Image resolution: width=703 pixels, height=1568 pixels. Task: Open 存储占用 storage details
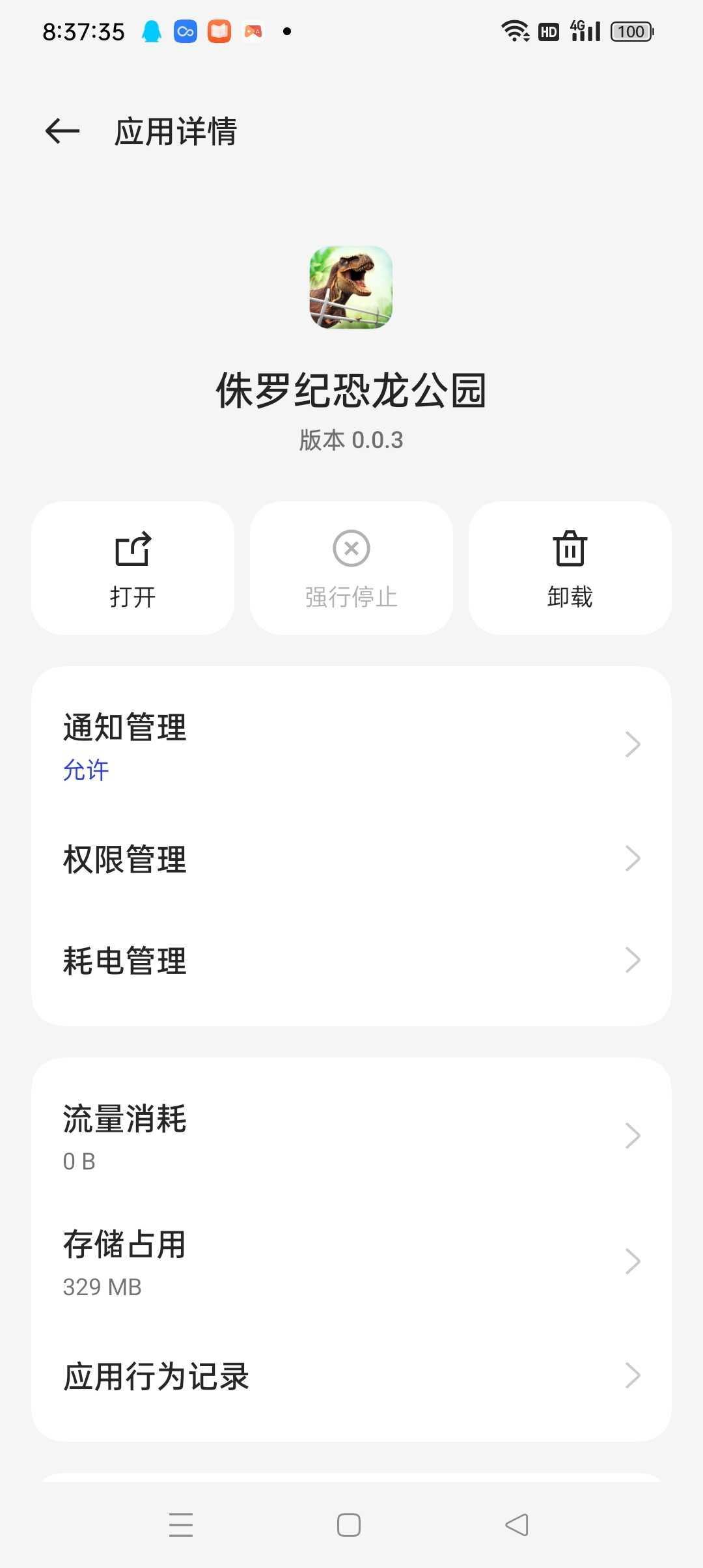click(351, 1262)
